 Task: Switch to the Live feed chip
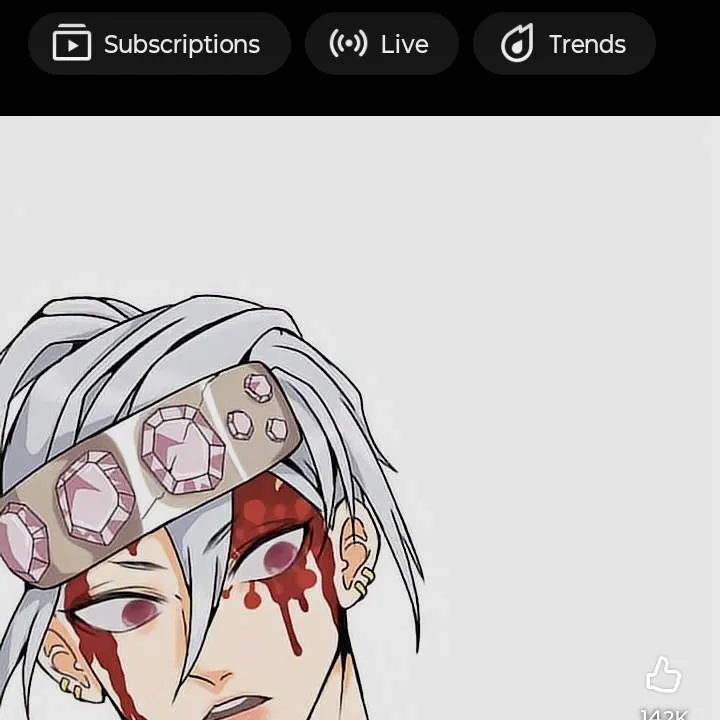click(381, 44)
